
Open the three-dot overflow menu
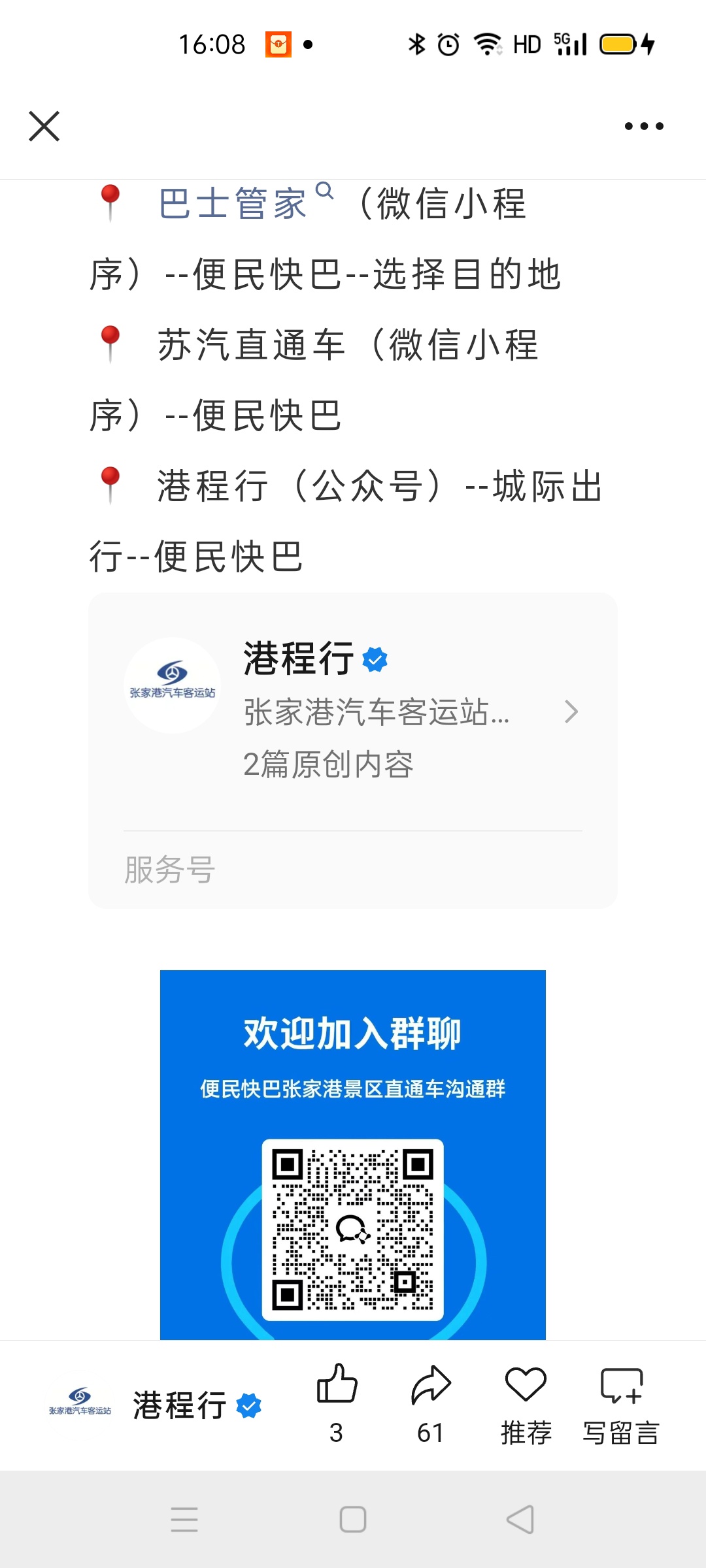tap(644, 126)
